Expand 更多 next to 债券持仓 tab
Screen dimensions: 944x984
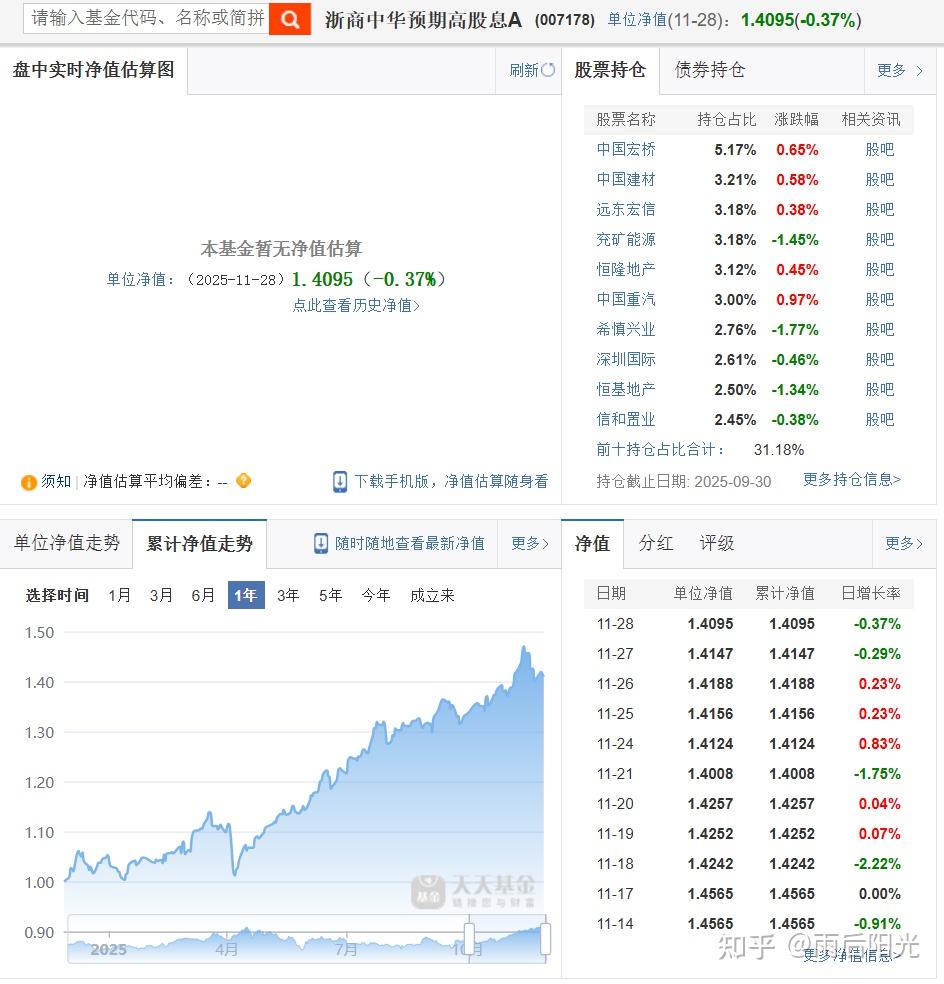tap(899, 72)
